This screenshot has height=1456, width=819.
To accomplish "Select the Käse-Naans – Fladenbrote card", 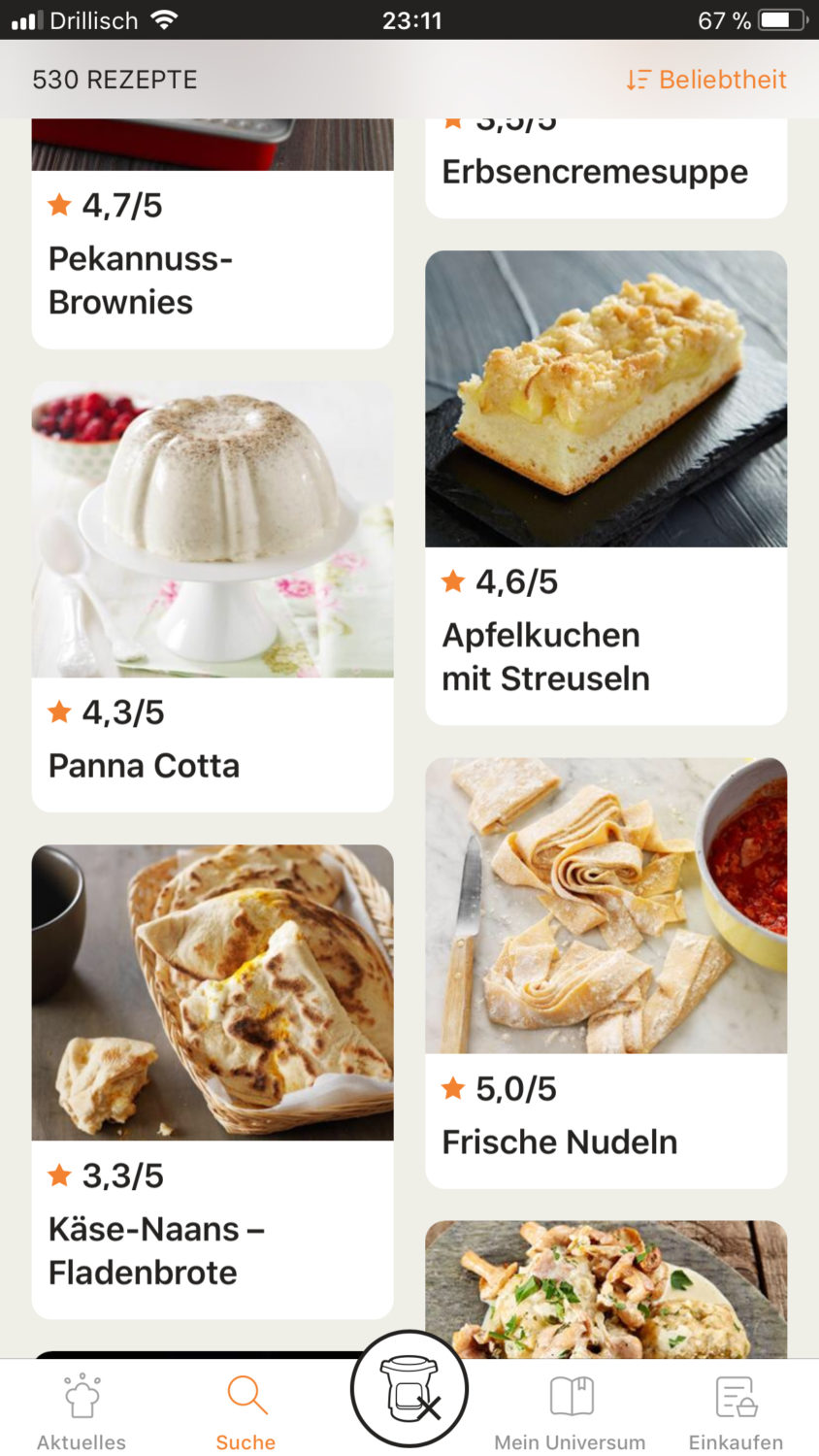I will point(213,1079).
